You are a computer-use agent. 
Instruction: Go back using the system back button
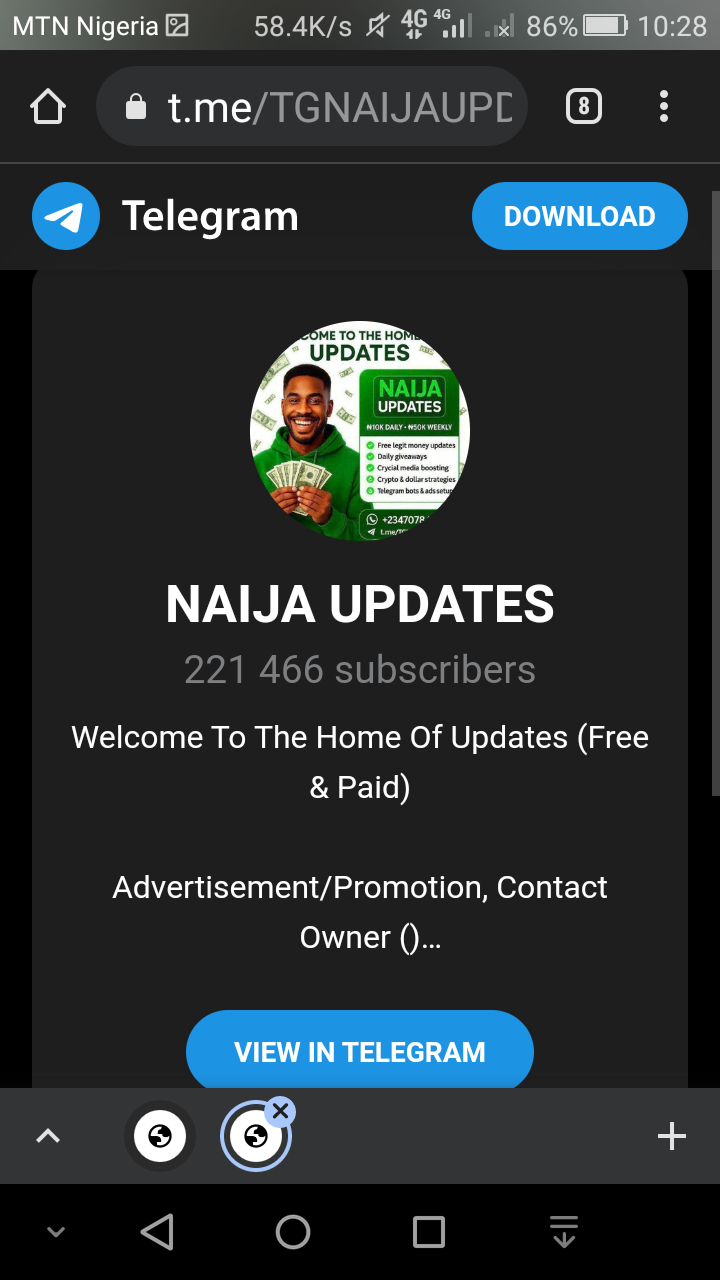tap(157, 1232)
